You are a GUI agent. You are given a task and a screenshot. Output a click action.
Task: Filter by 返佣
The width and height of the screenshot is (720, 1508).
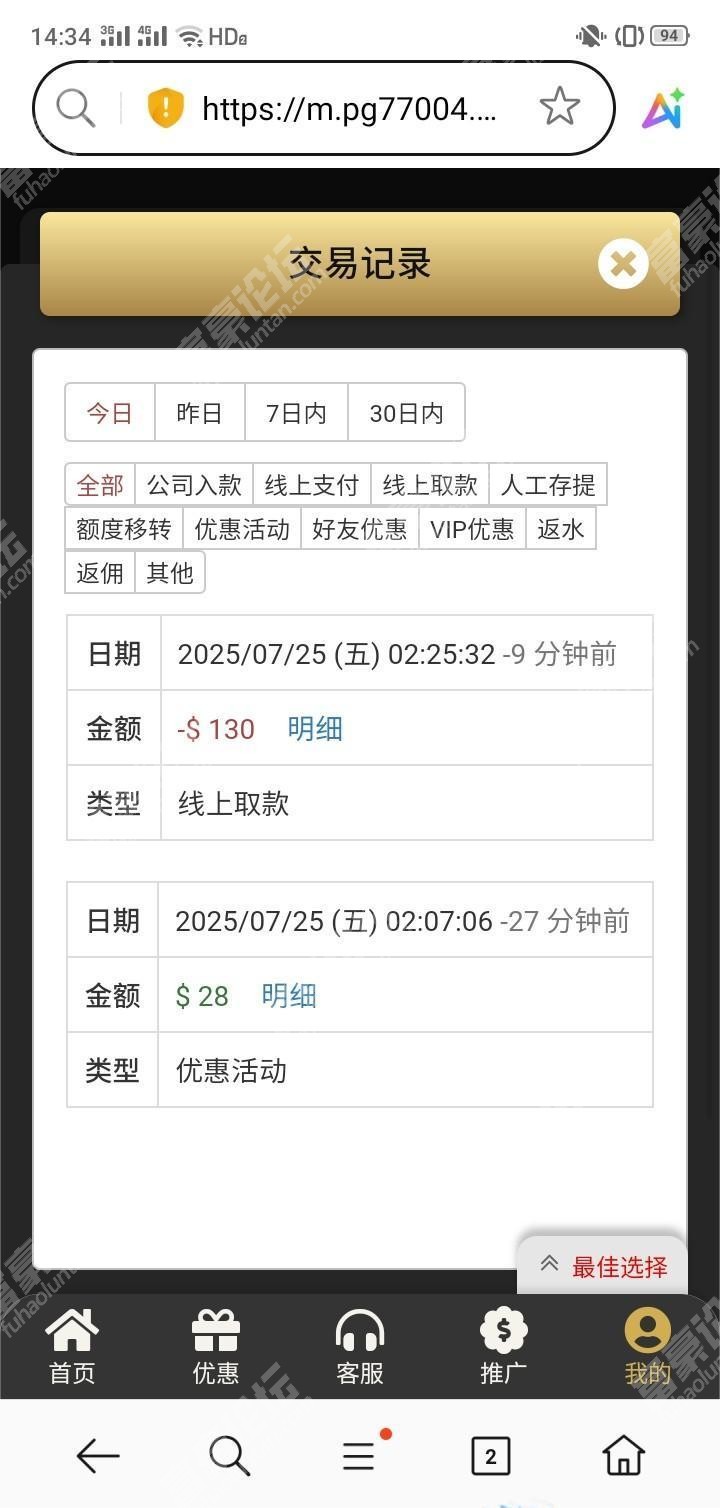[x=100, y=573]
